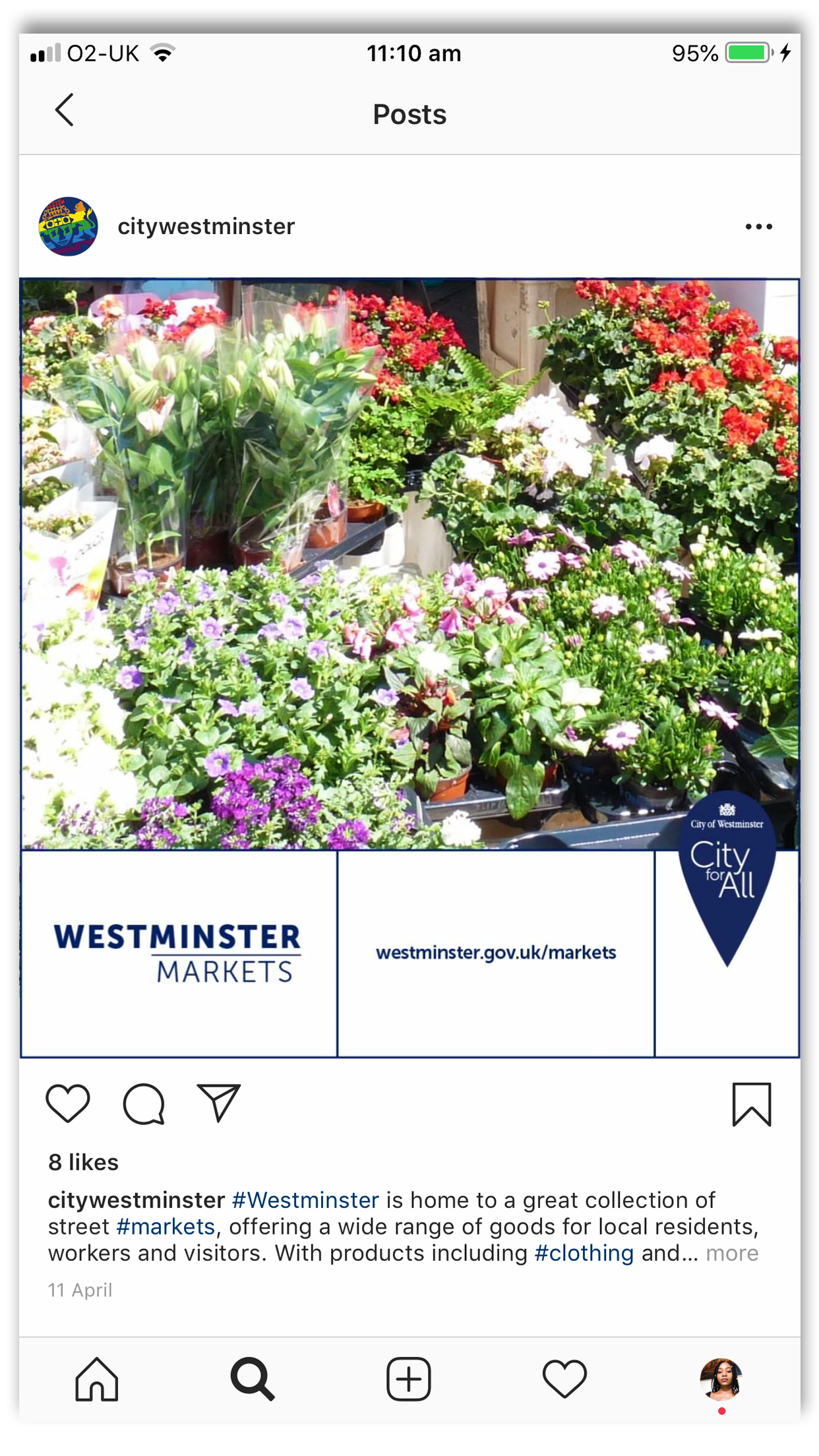Switch to the Search tab

click(x=252, y=1379)
